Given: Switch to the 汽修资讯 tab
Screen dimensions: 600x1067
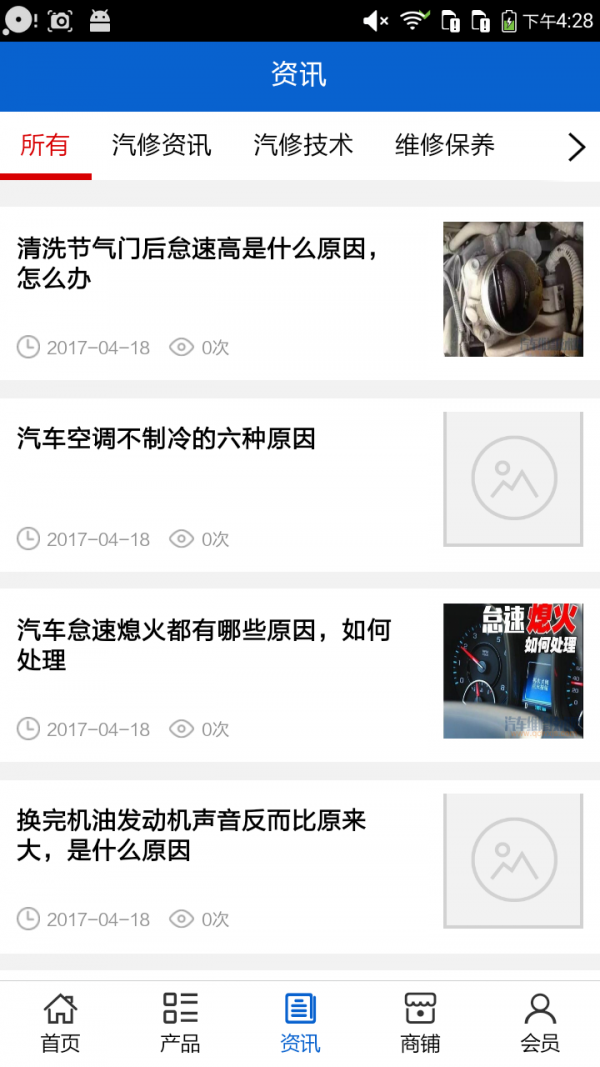Looking at the screenshot, I should coord(161,146).
